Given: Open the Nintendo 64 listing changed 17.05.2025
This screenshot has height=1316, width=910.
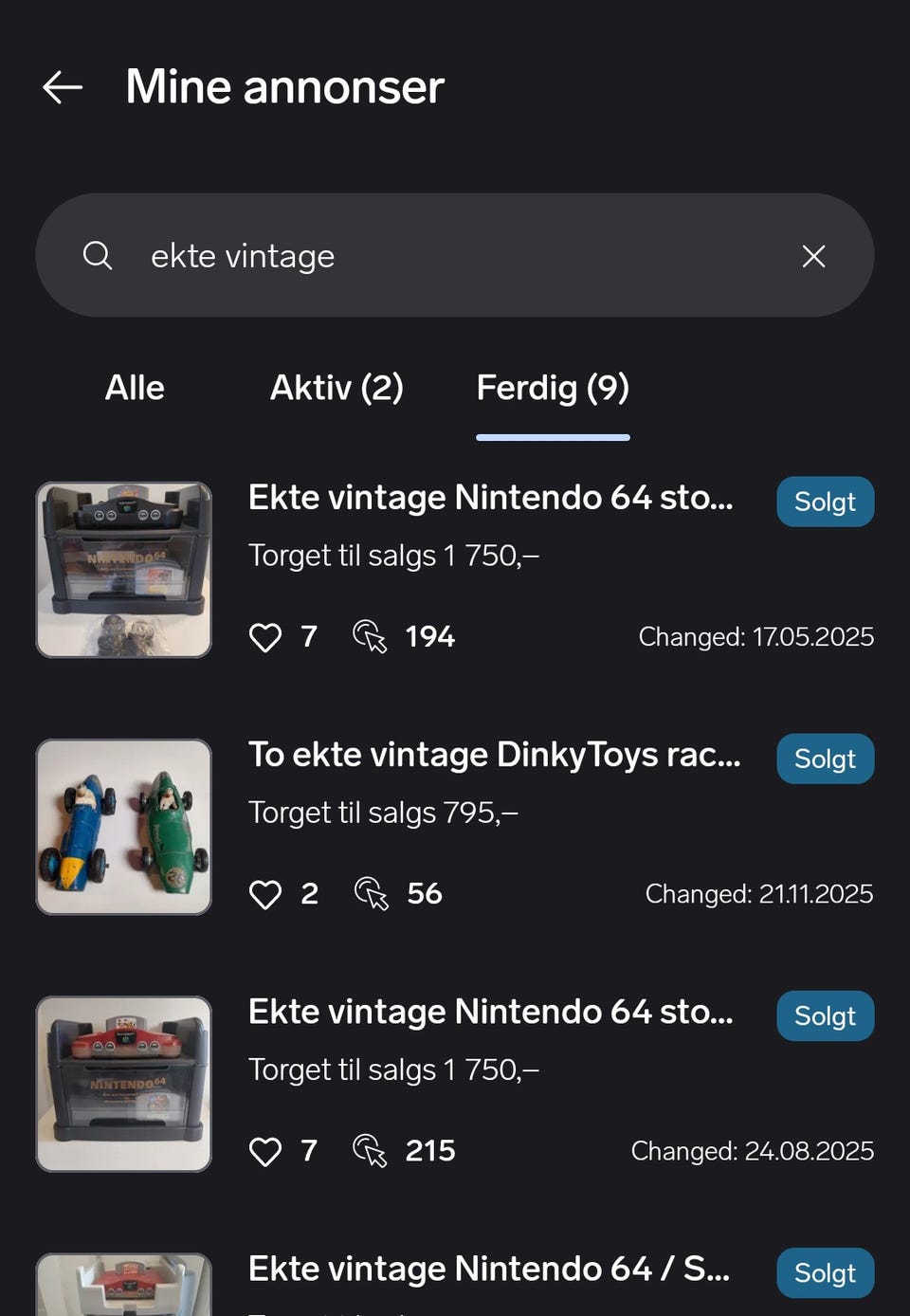Looking at the screenshot, I should tap(490, 498).
